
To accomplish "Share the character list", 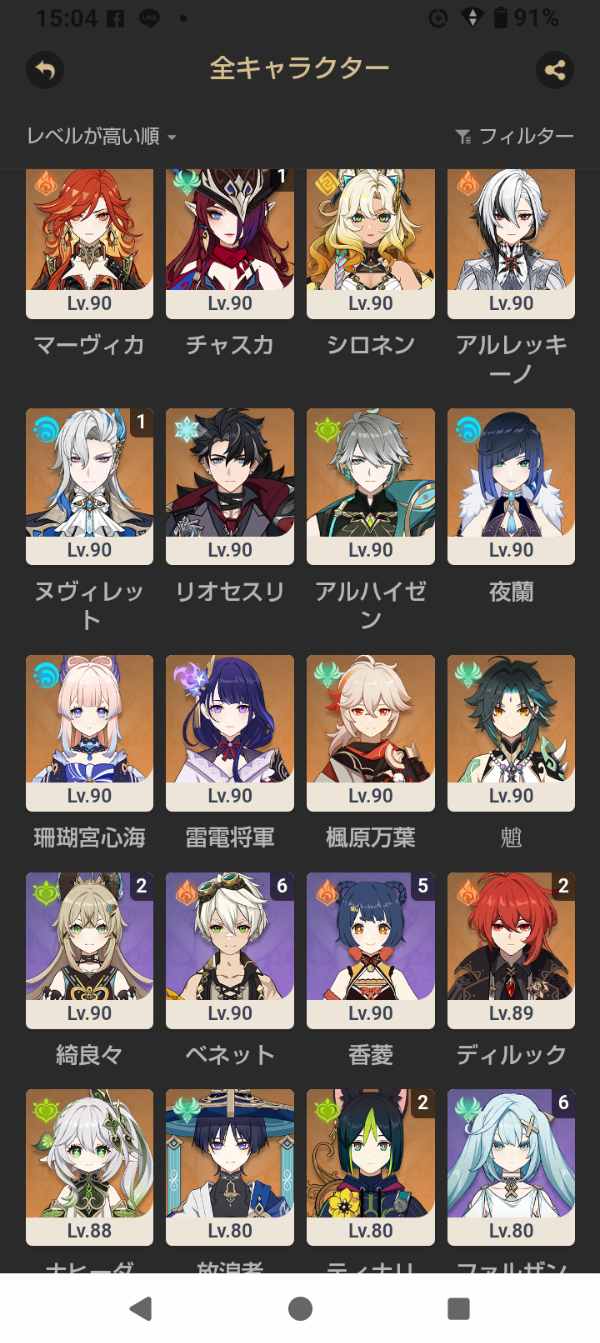I will 554,69.
